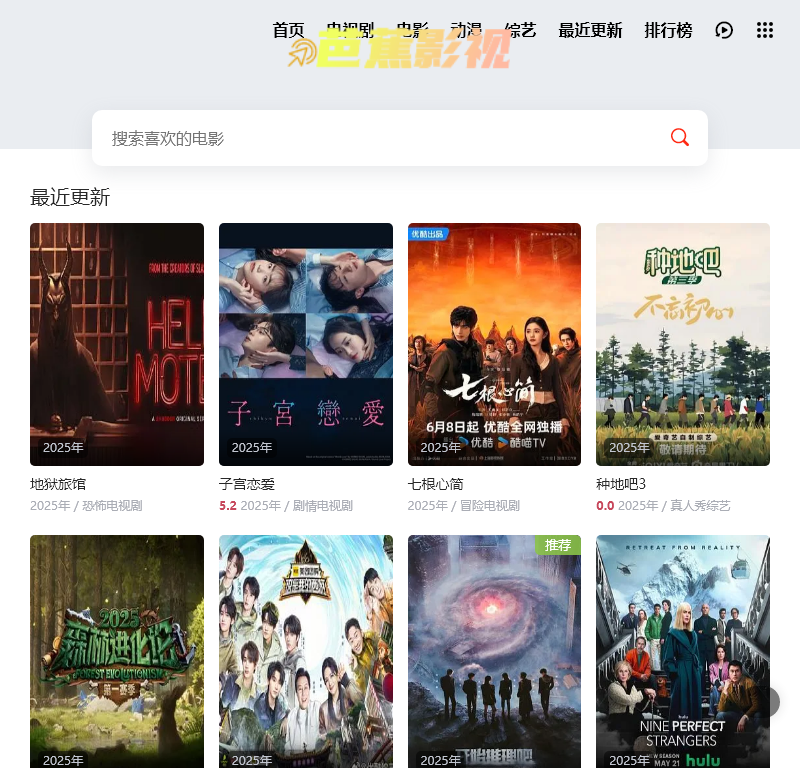The height and width of the screenshot is (768, 800).
Task: Open the card marked 推荐
Action: point(494,650)
